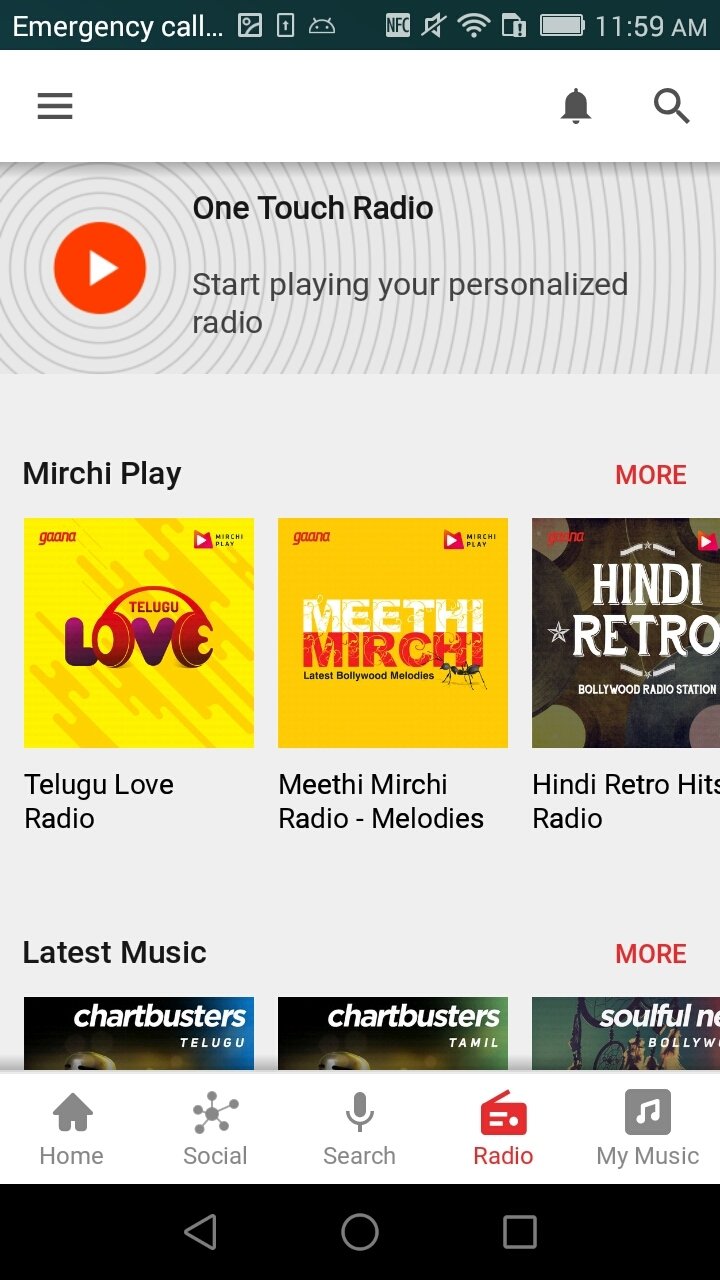Open Meethi Mirchi Radio - Melodies
This screenshot has width=720, height=1280.
pyautogui.click(x=392, y=632)
